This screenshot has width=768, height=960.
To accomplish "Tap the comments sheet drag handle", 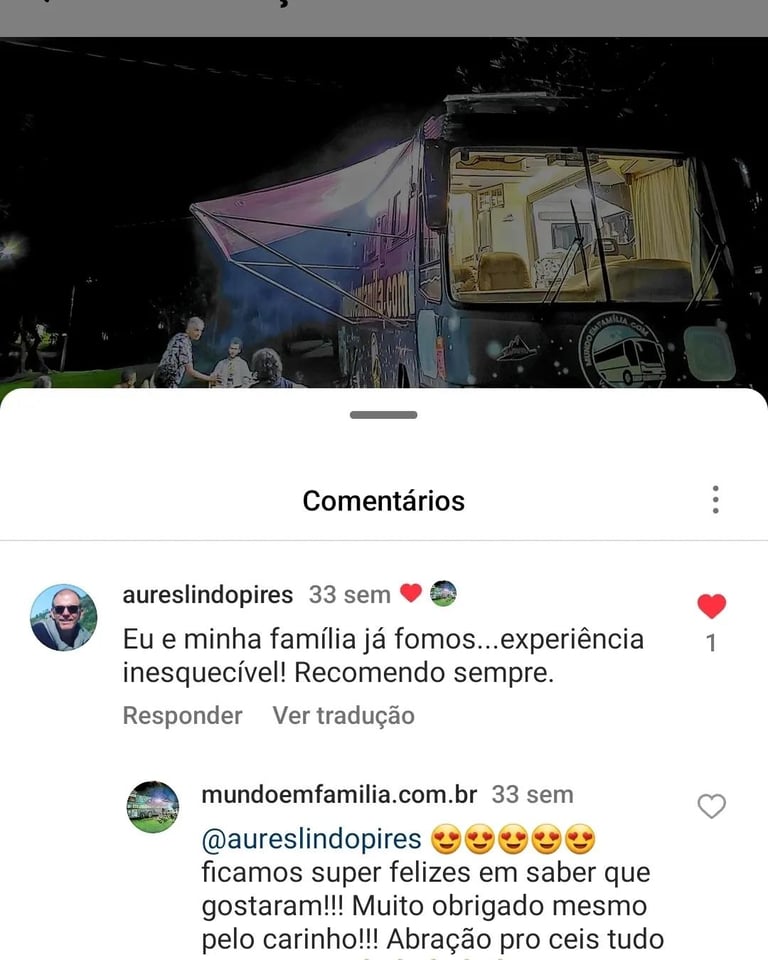I will pos(384,414).
